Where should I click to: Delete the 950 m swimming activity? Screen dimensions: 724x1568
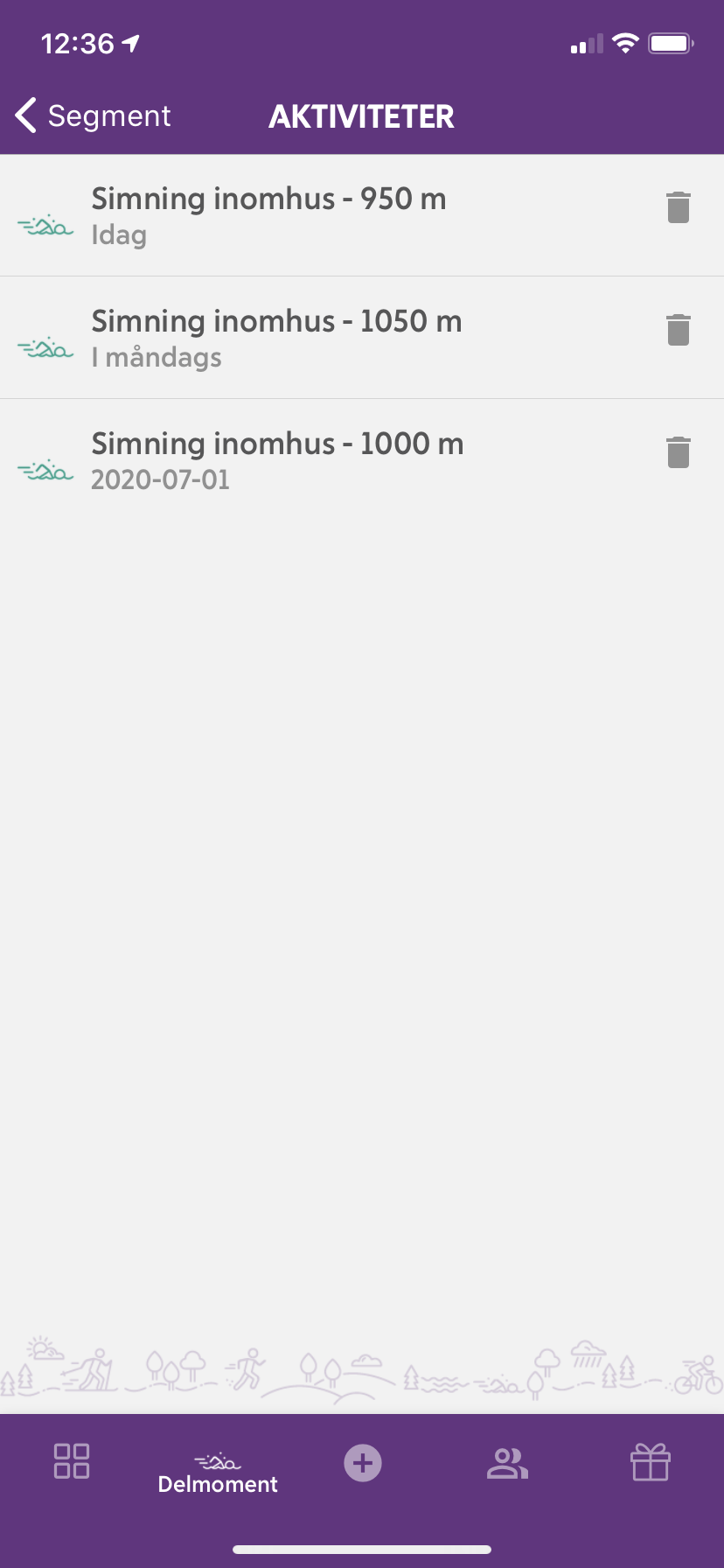tap(679, 207)
